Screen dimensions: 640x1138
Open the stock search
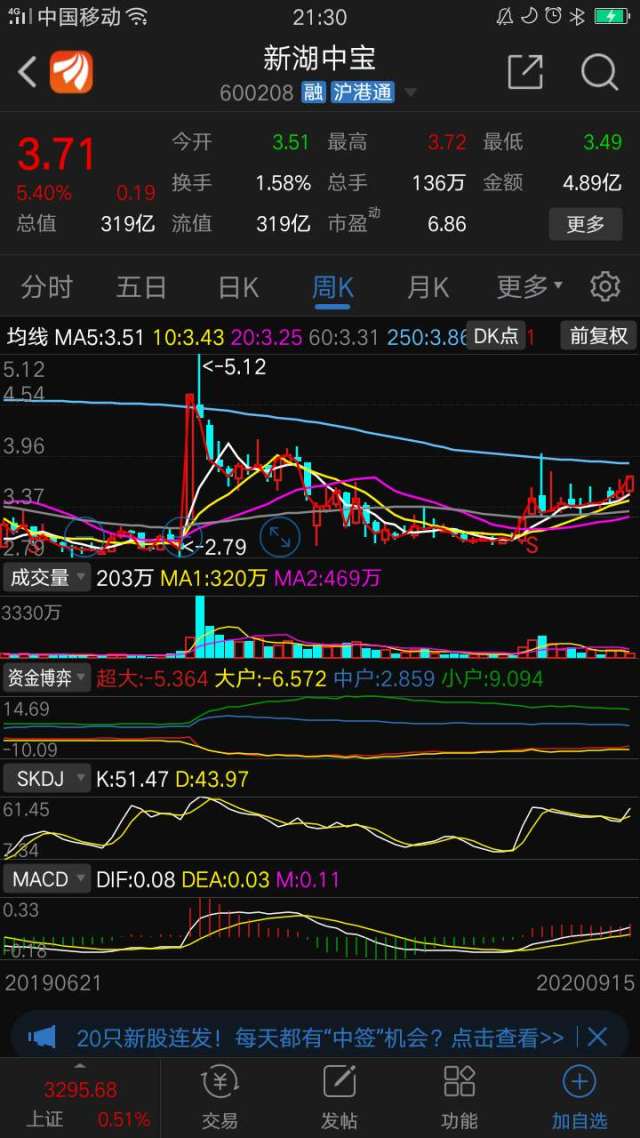pos(599,71)
